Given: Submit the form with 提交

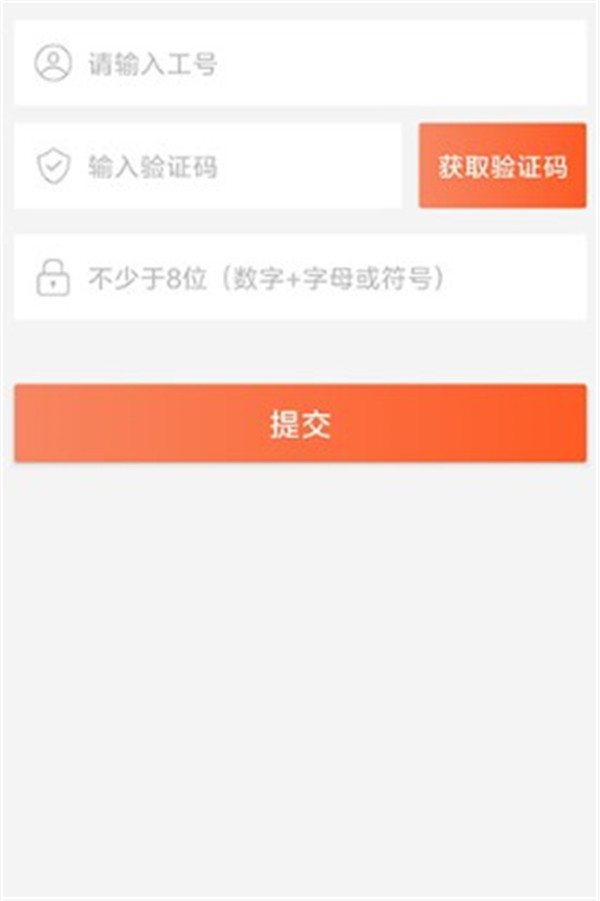Looking at the screenshot, I should point(300,424).
